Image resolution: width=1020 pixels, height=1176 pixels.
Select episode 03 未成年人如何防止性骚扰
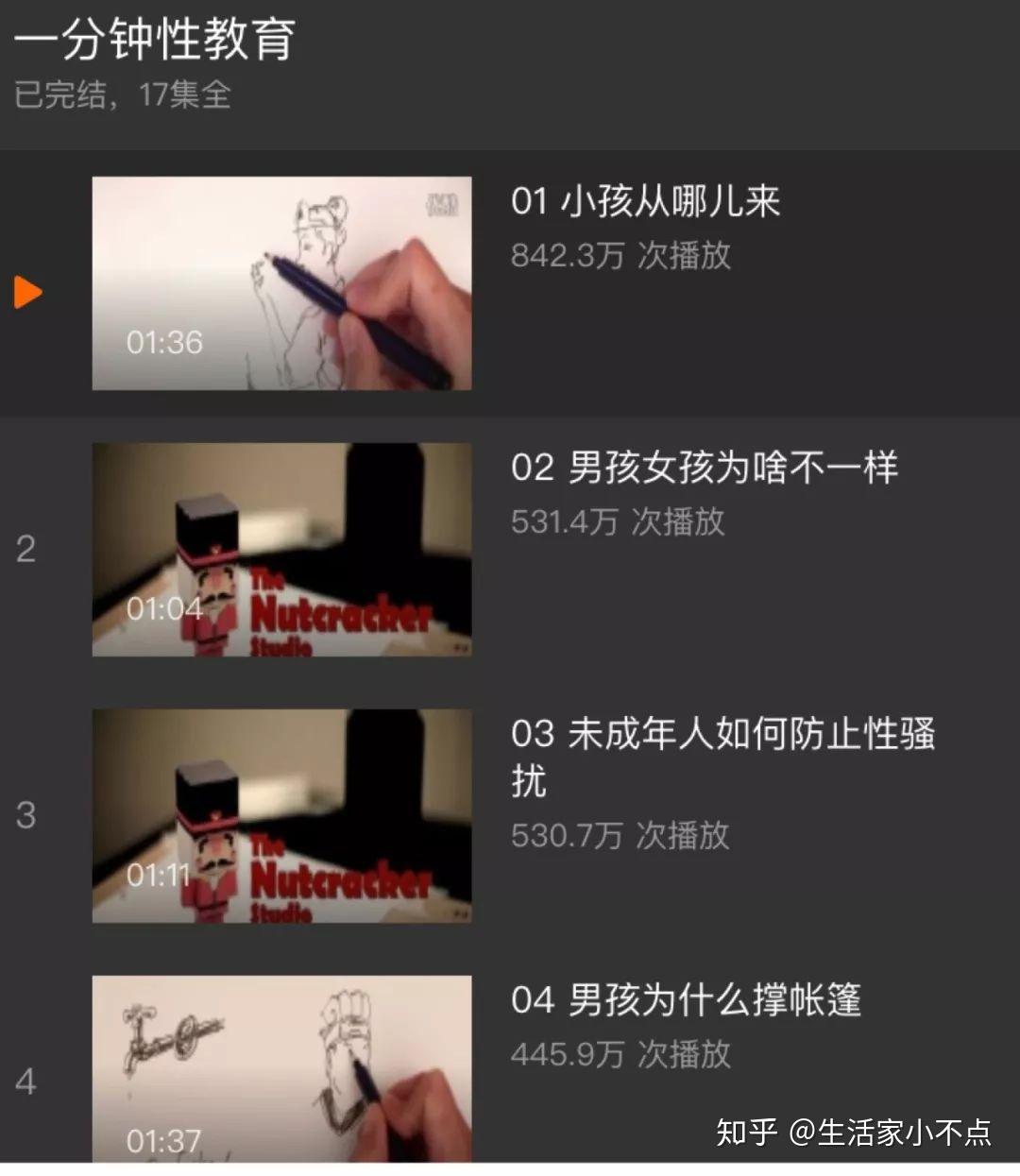pyautogui.click(x=281, y=816)
